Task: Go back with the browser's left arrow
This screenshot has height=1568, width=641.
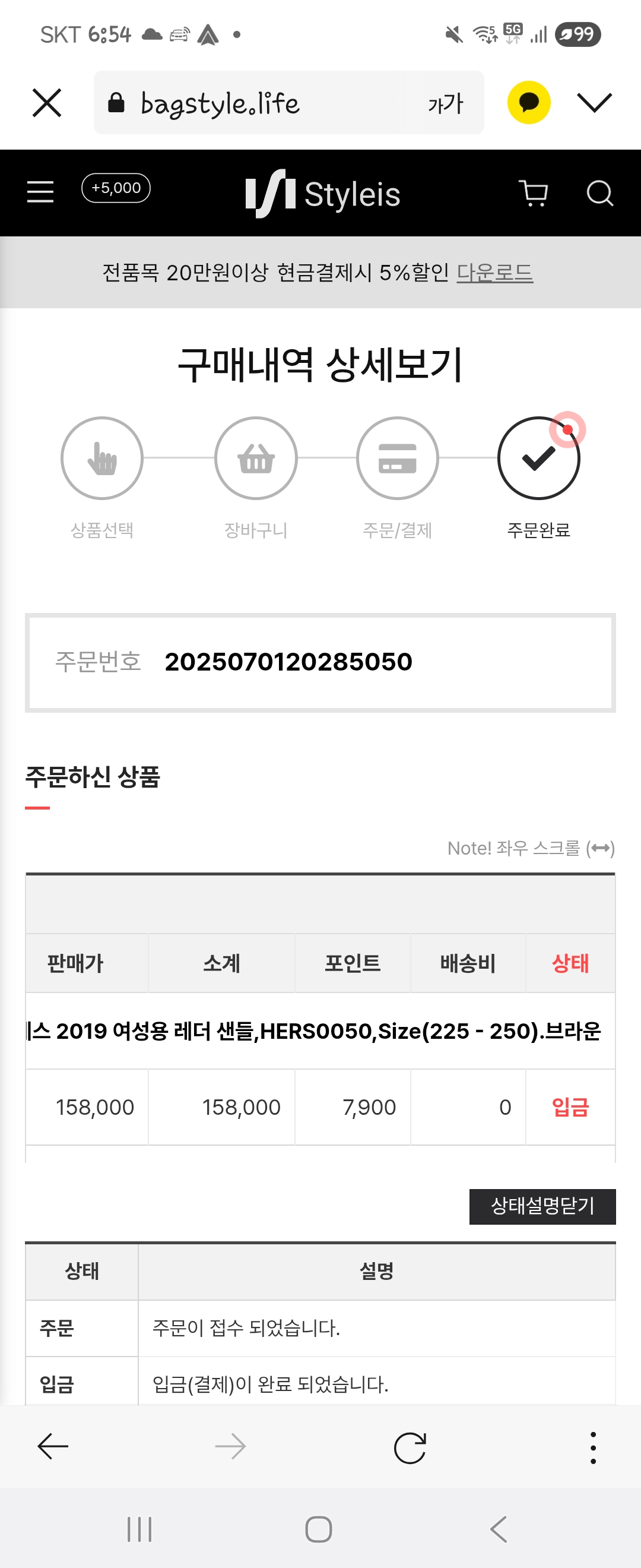Action: pos(53,1446)
